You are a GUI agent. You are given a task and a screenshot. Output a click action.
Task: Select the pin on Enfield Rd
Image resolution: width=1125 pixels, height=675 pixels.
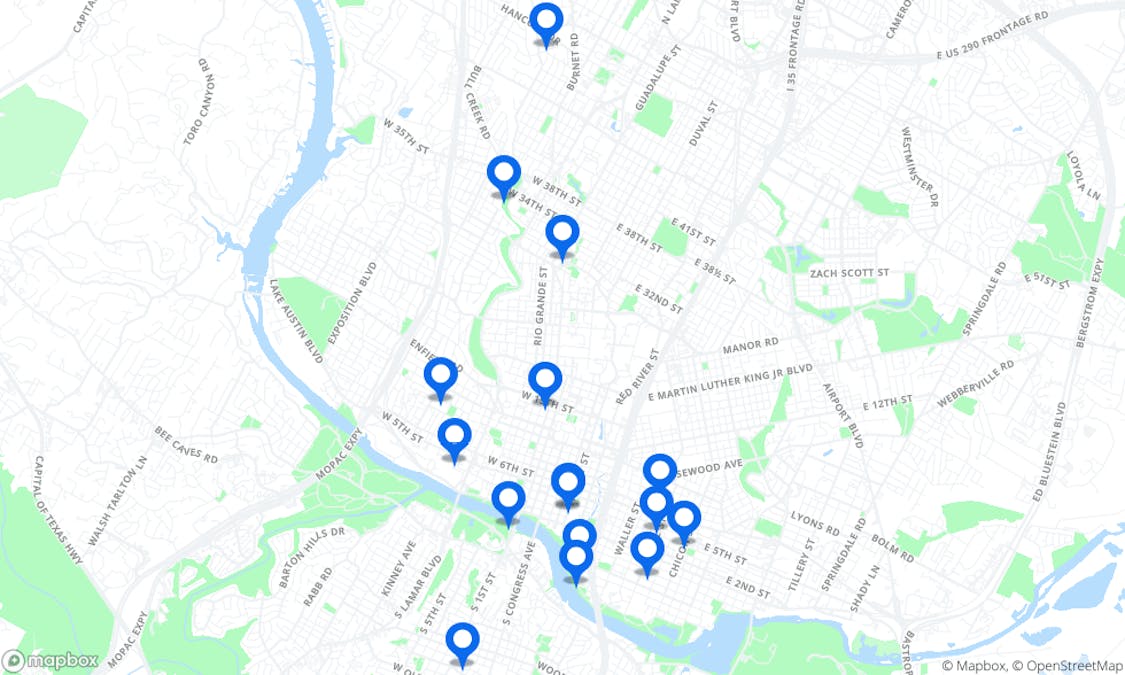[x=440, y=376]
